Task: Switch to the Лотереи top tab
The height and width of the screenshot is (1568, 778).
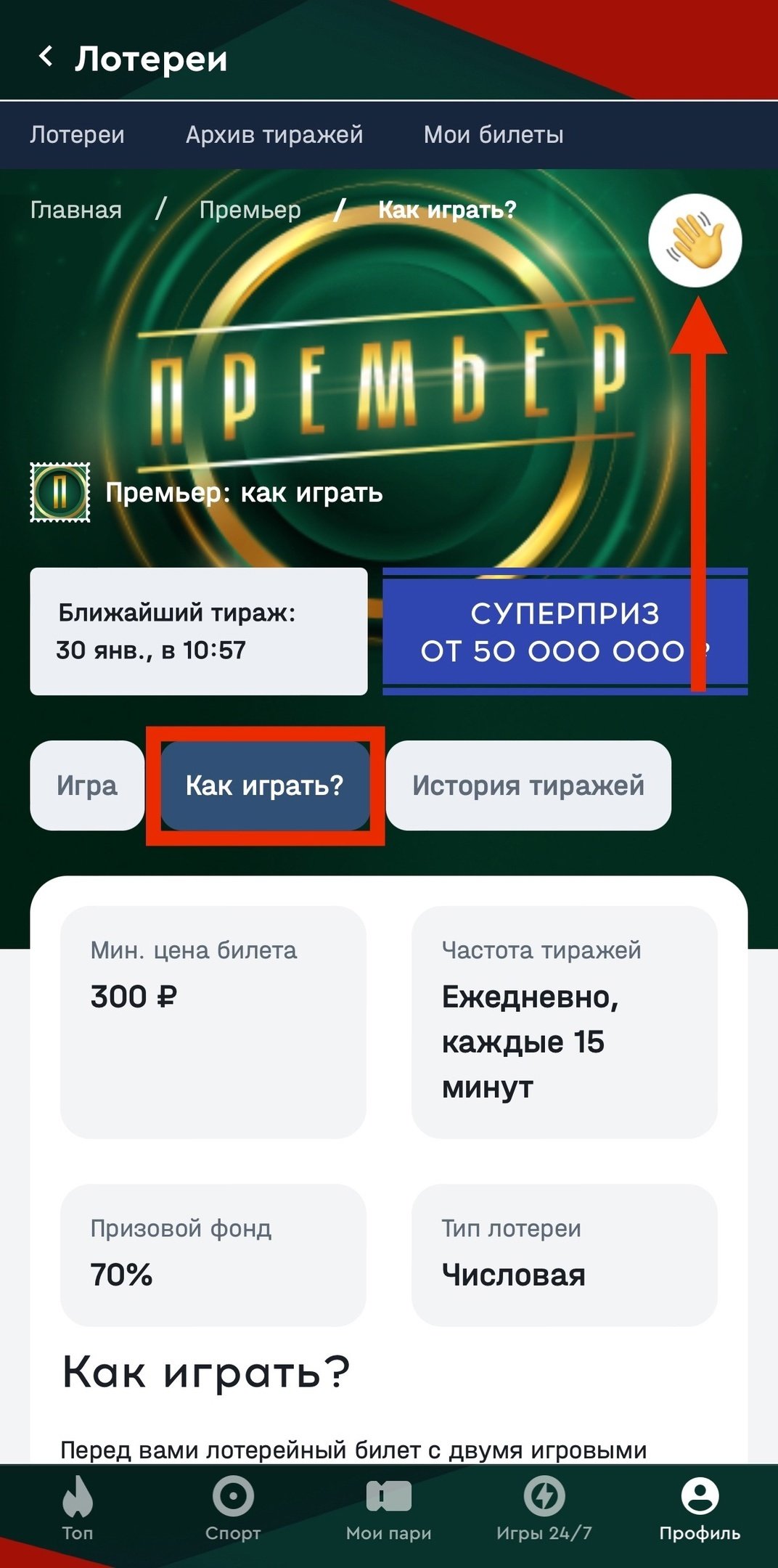Action: (x=77, y=135)
